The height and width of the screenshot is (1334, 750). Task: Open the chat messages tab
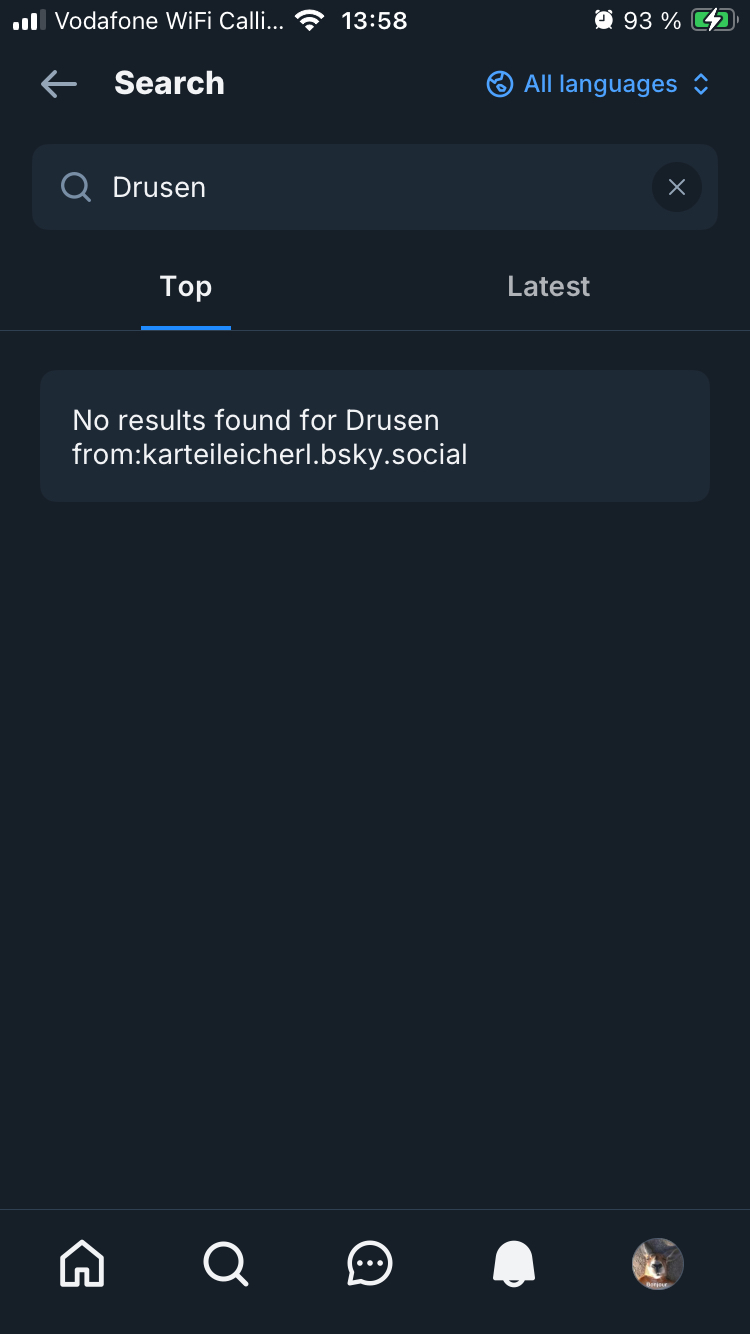point(370,1264)
